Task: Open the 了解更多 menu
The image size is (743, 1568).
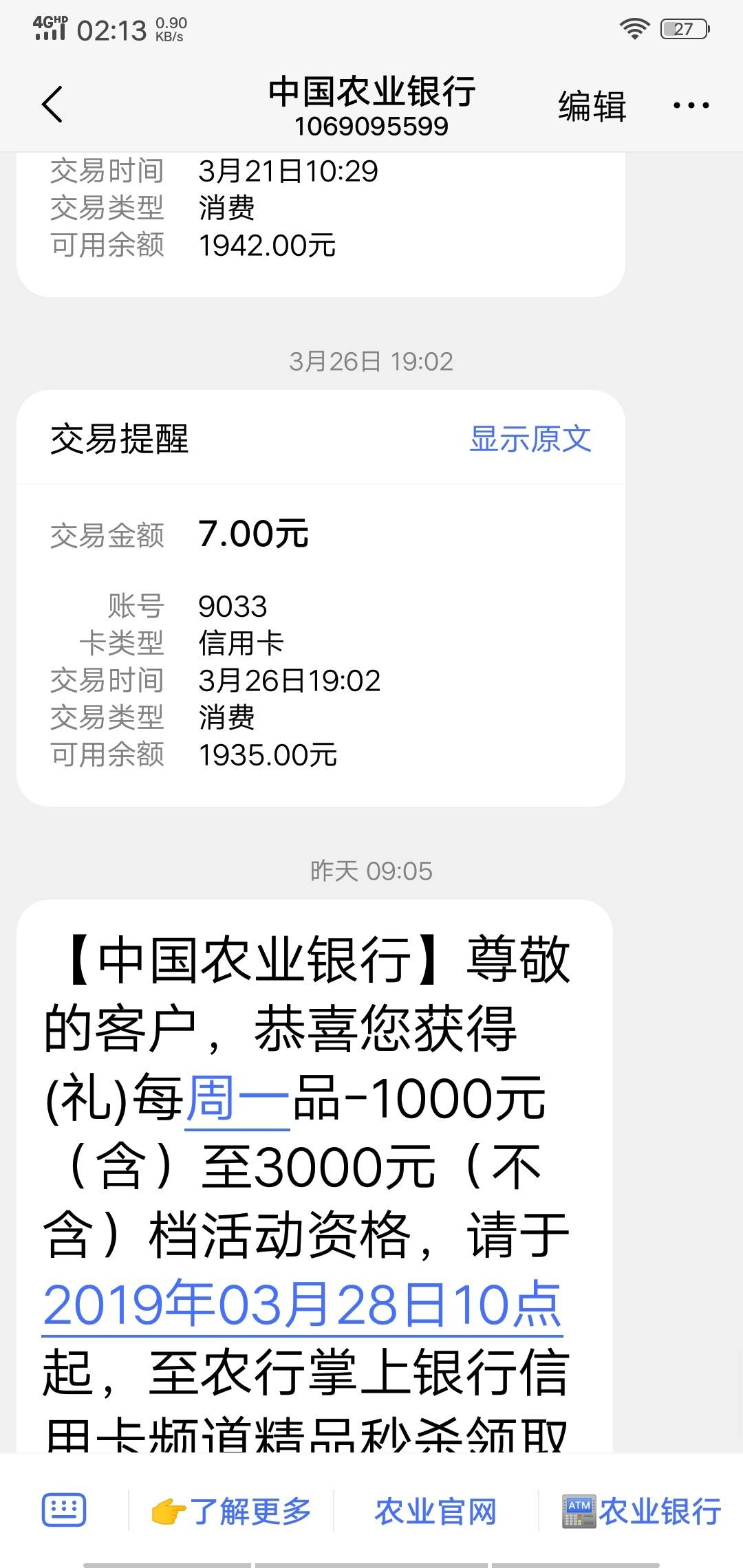Action: [231, 1511]
